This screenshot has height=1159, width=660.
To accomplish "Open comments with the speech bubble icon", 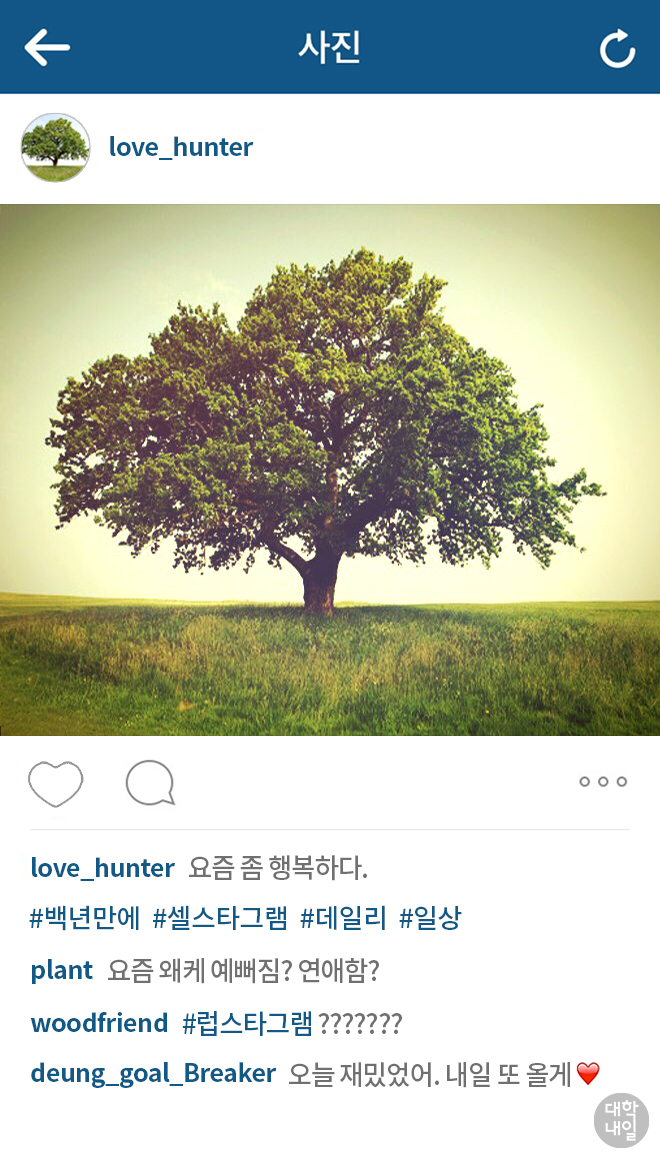I will point(150,783).
